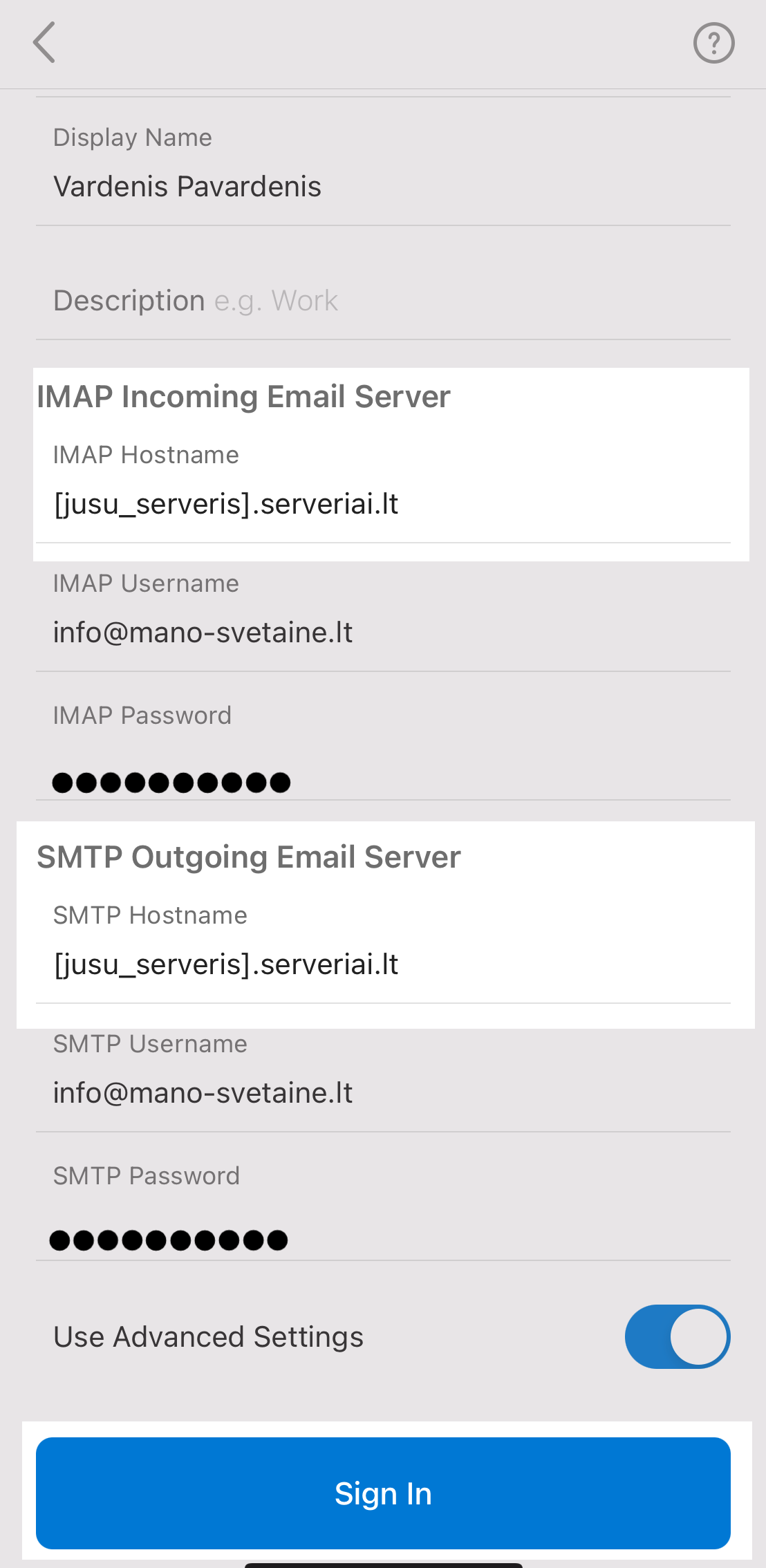Edit the IMAP Username field

click(x=383, y=633)
